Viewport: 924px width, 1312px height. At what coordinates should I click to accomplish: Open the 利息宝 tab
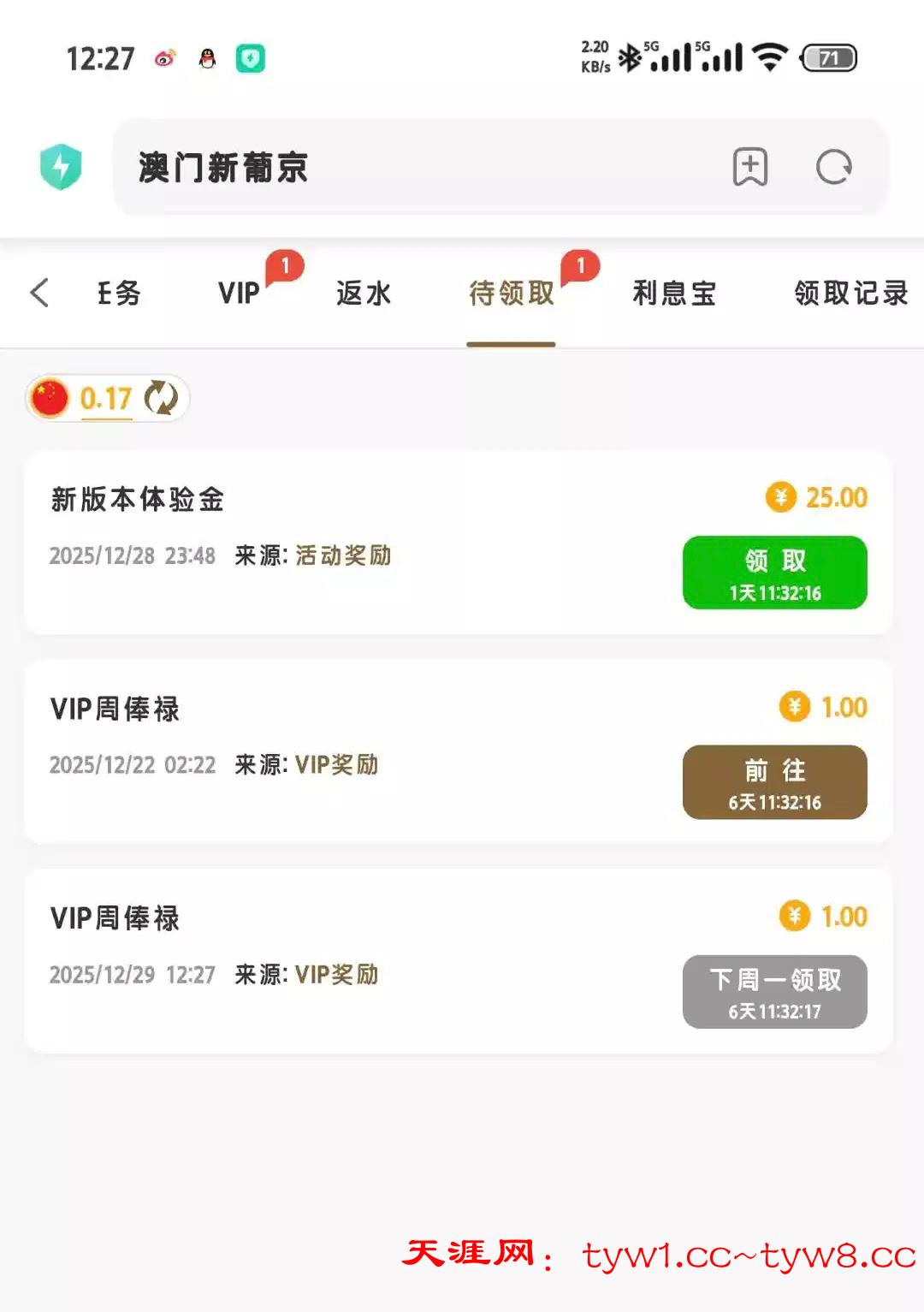674,294
